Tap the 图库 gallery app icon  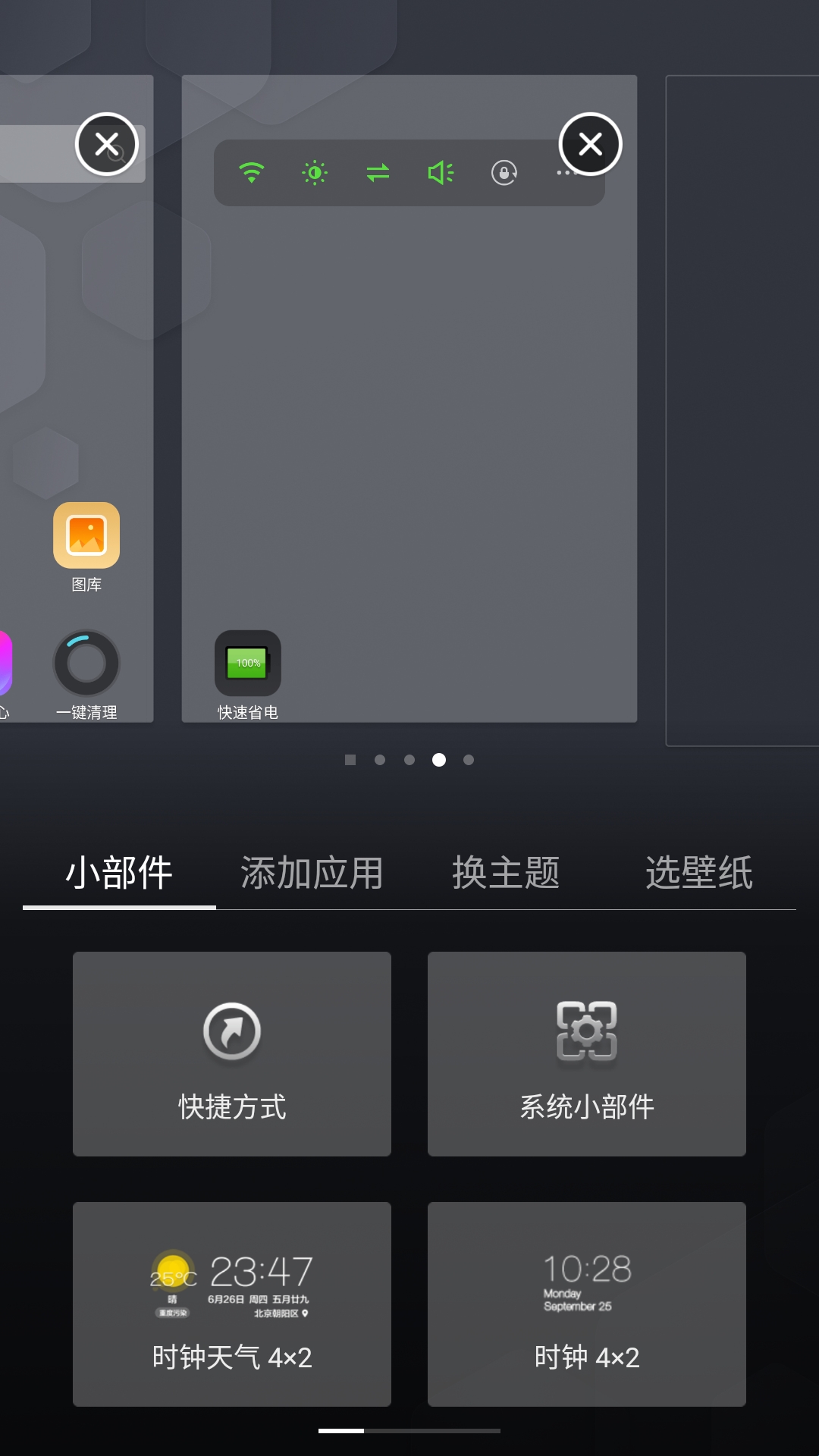point(86,535)
